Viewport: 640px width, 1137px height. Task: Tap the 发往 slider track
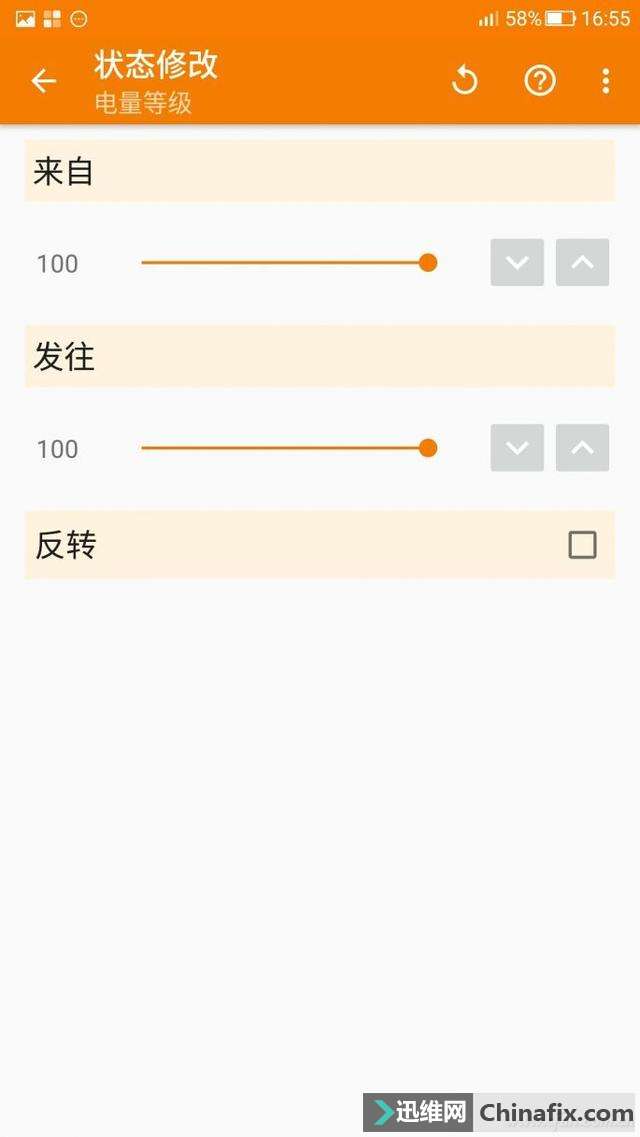click(x=285, y=448)
